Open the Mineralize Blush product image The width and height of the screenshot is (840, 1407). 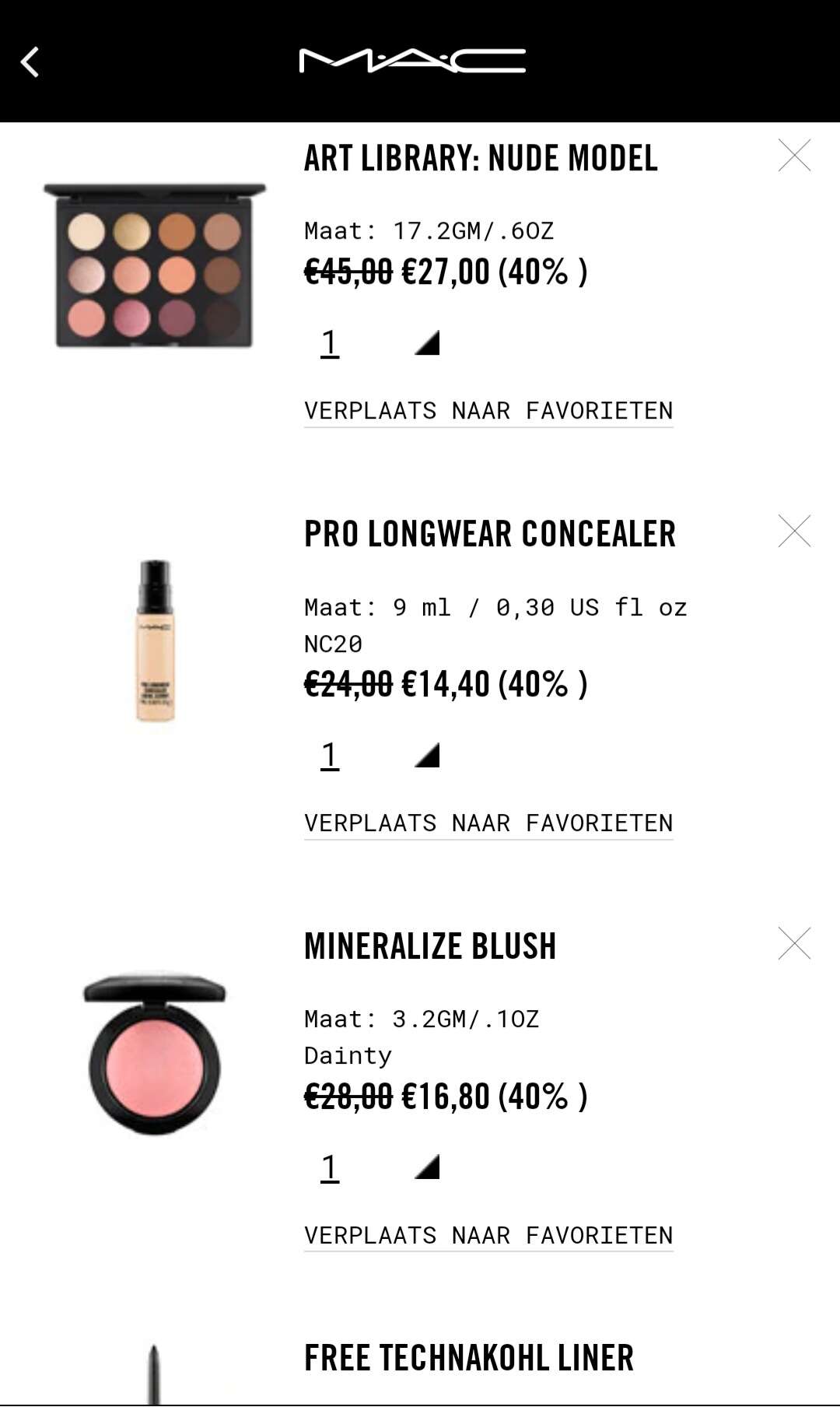pyautogui.click(x=155, y=1054)
